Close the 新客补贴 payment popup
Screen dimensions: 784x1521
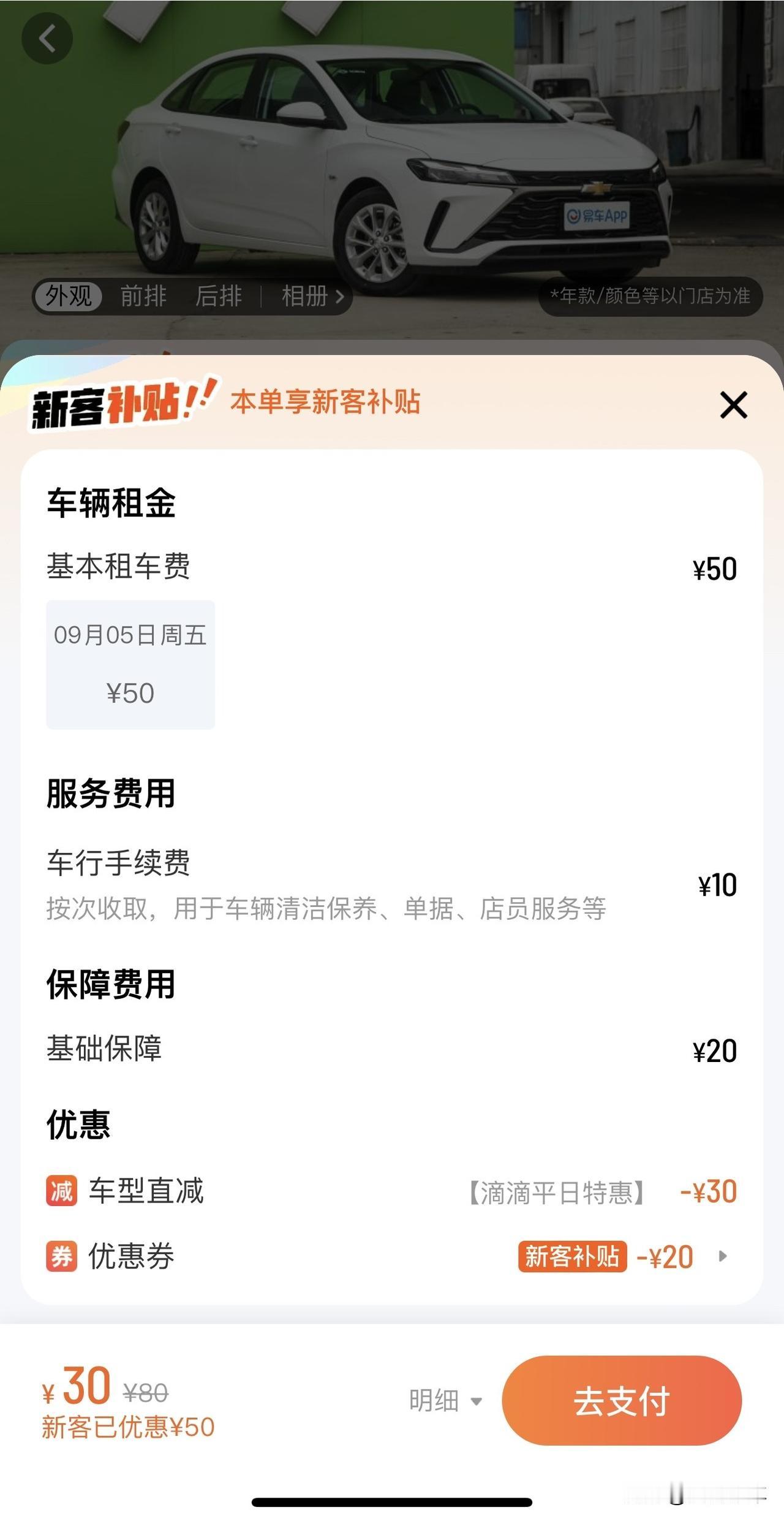point(733,405)
